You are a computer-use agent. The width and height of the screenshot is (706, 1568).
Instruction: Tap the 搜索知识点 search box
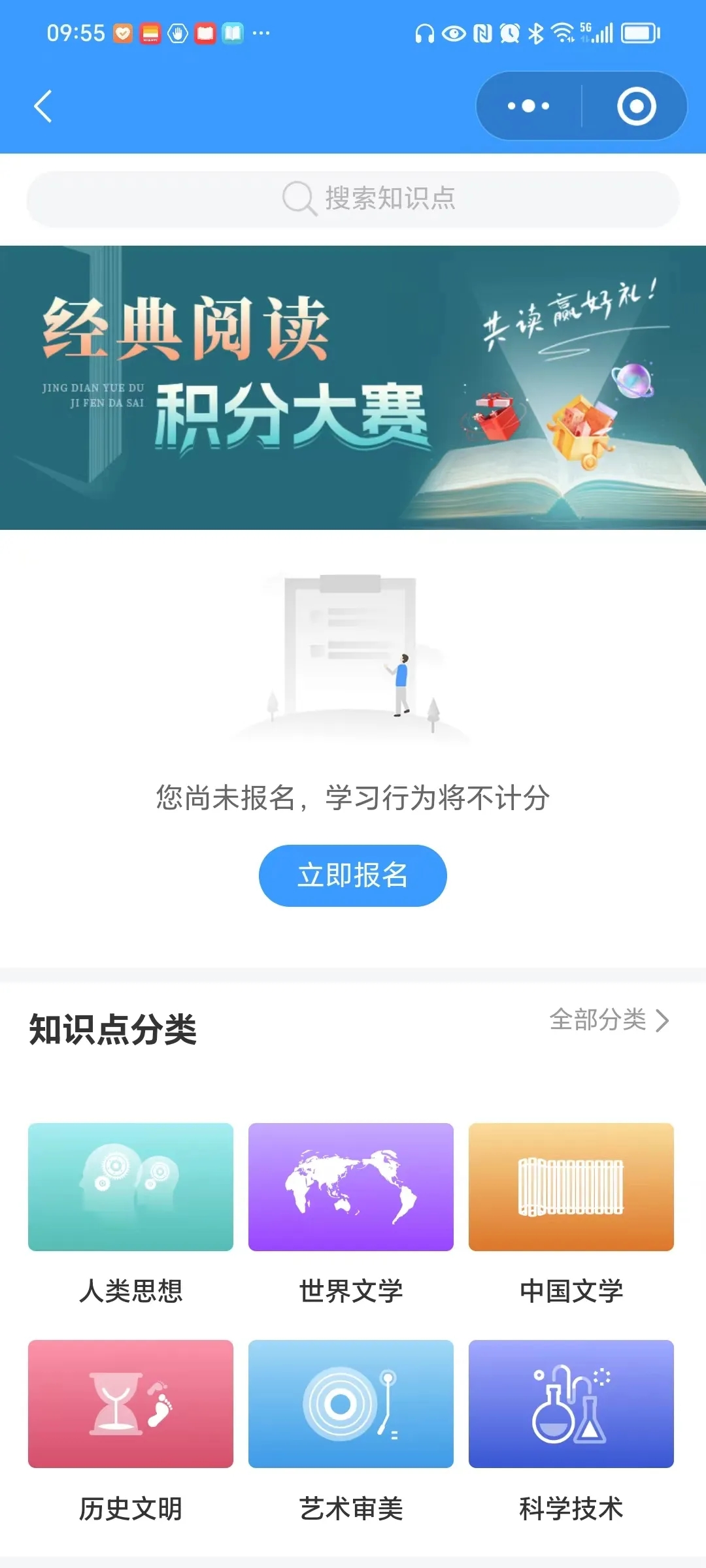click(x=353, y=199)
